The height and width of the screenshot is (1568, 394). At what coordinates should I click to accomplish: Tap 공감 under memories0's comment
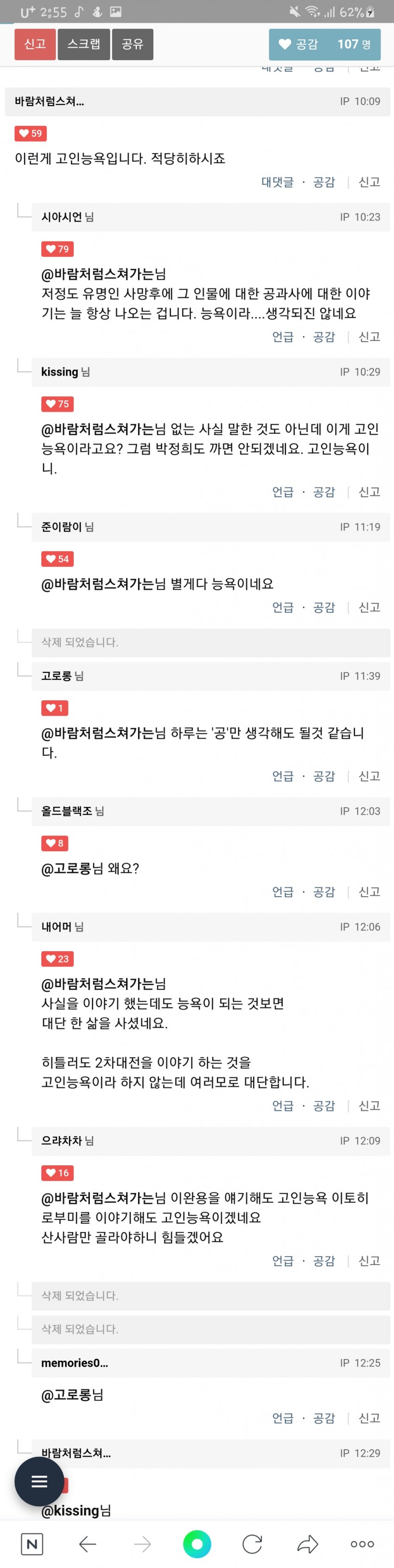tap(324, 1418)
